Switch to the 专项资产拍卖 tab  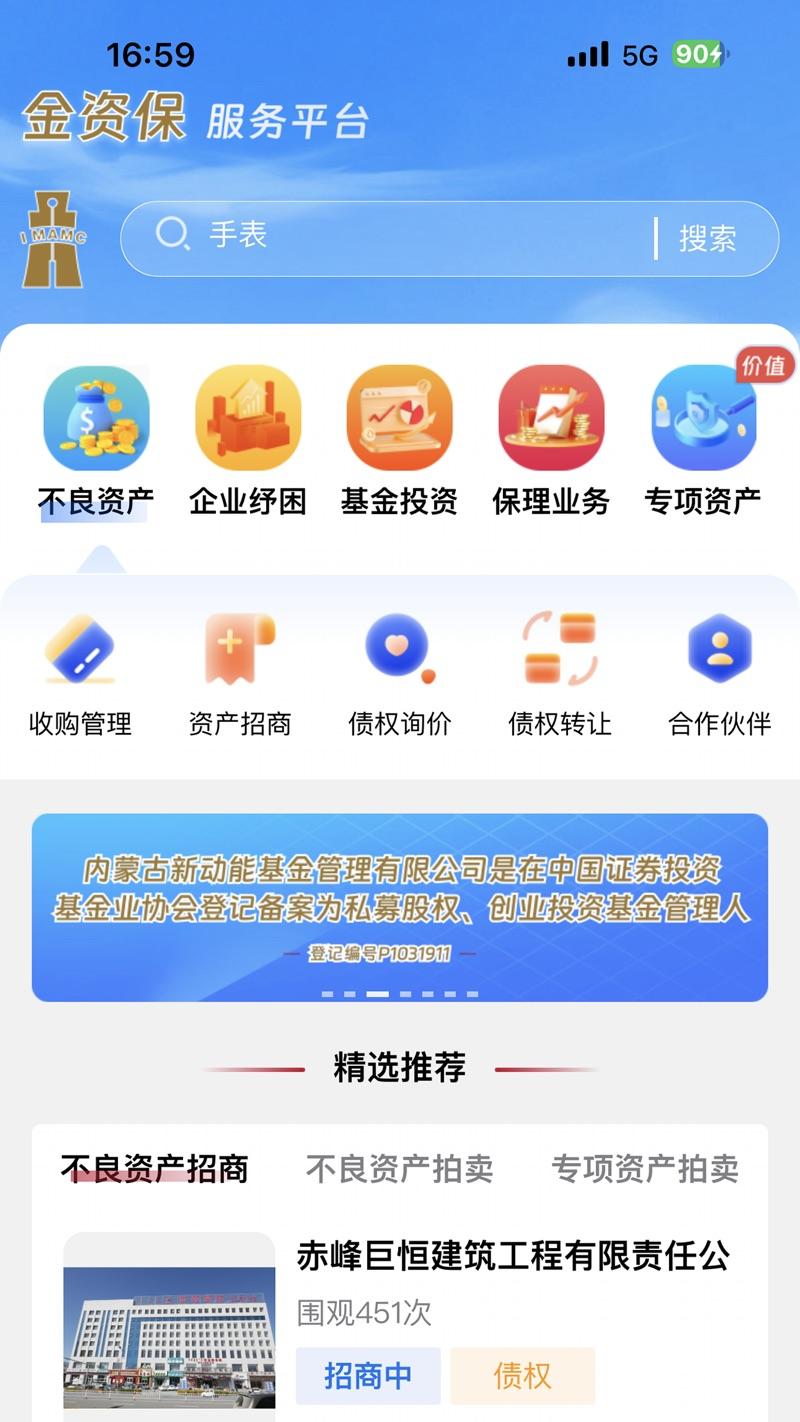coord(645,1168)
